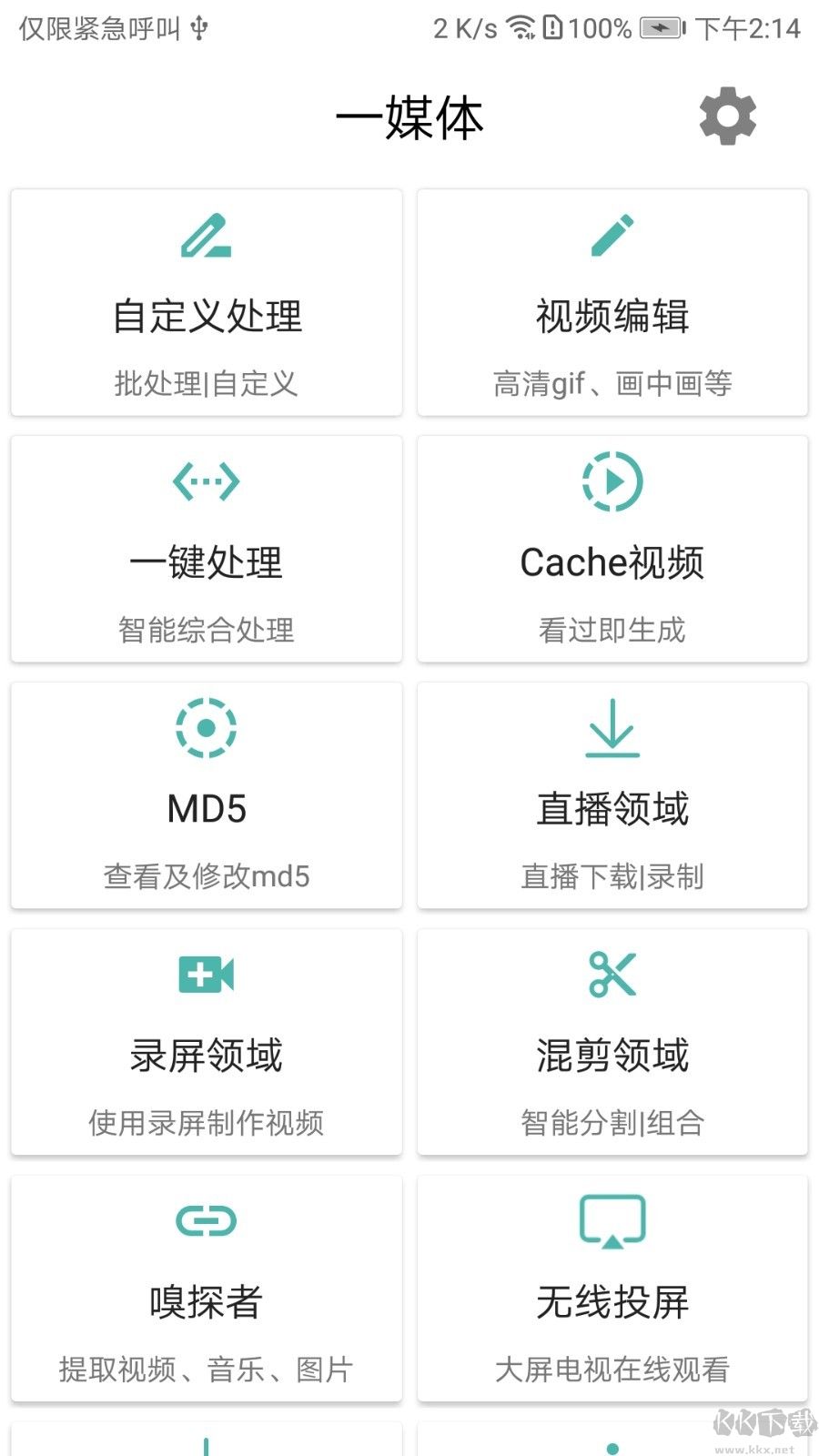Open the Cache视频 feature card
This screenshot has width=819, height=1456.
click(612, 546)
